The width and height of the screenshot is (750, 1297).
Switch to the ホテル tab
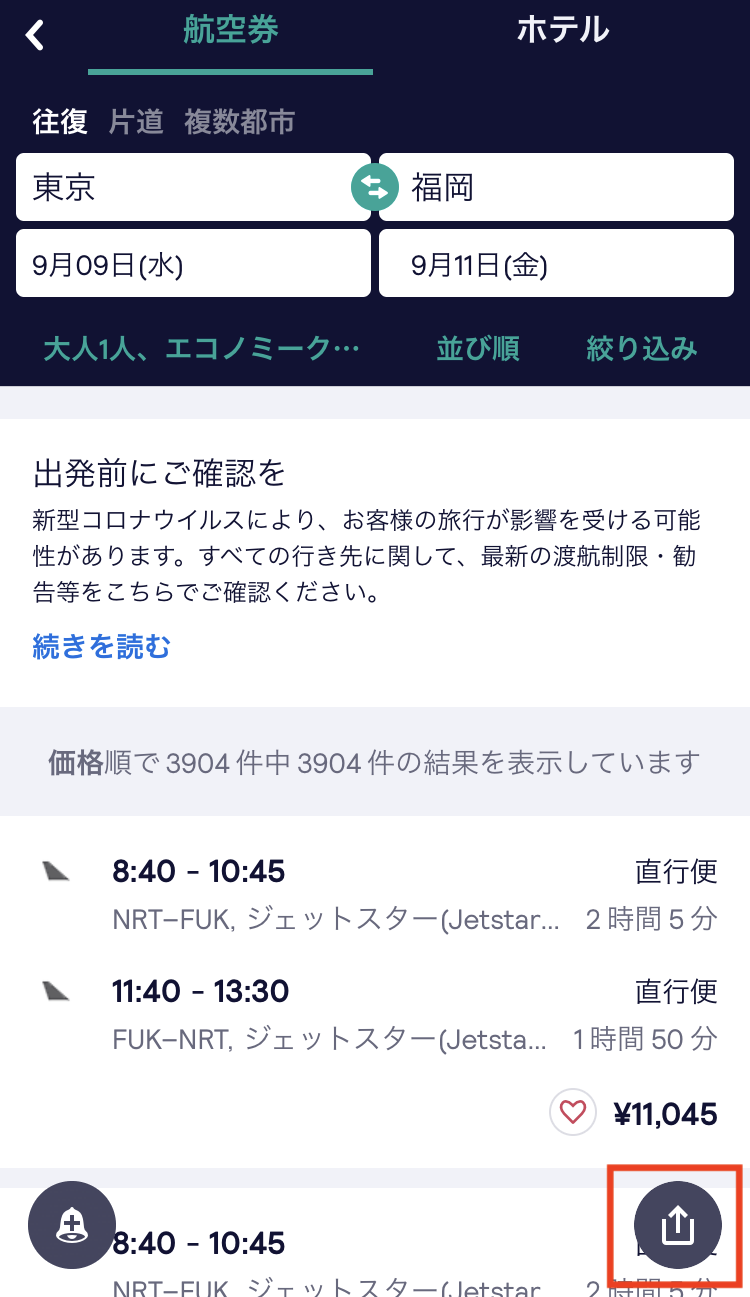tap(563, 30)
